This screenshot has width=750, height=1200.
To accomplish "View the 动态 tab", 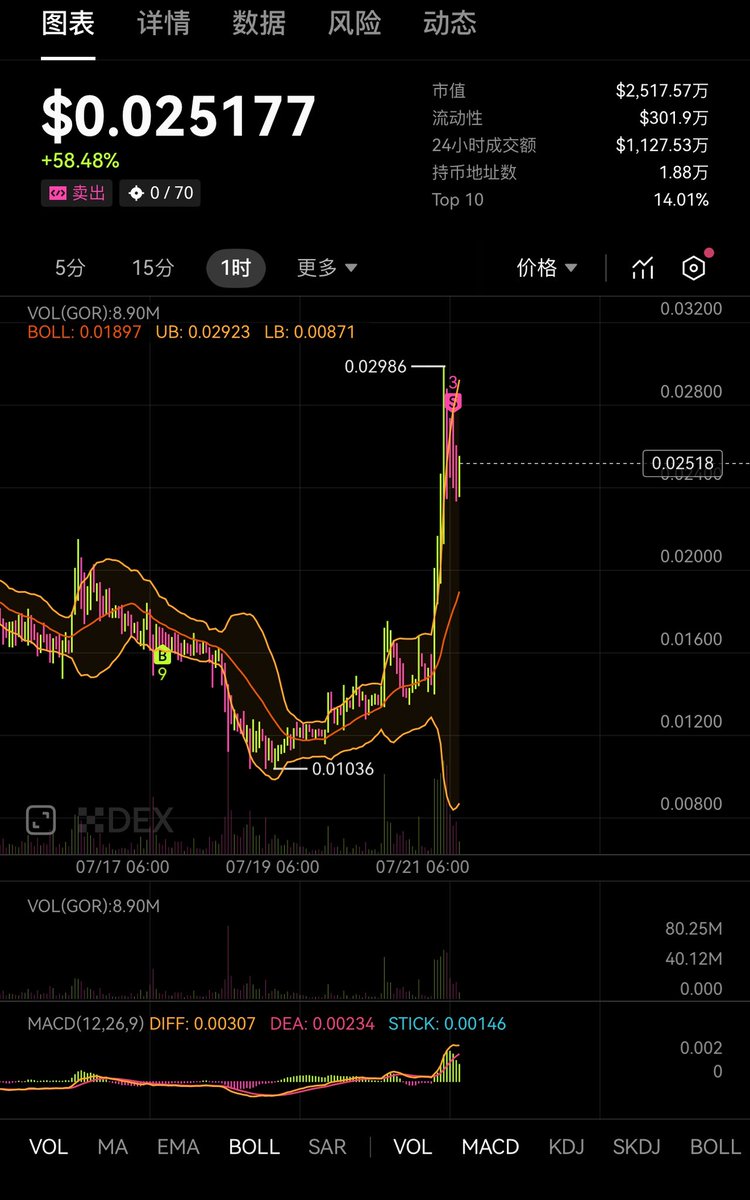I will (x=450, y=23).
